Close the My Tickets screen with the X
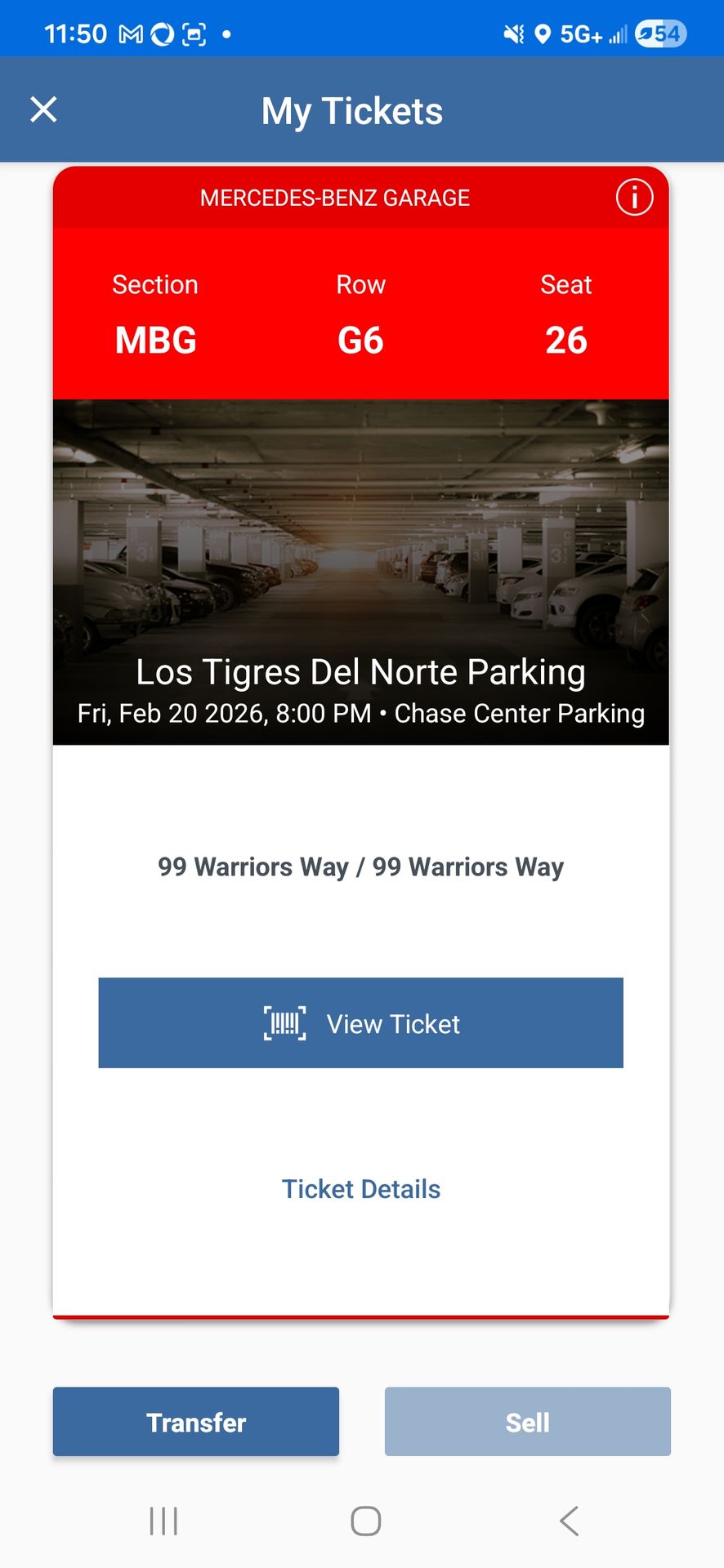 click(x=43, y=109)
